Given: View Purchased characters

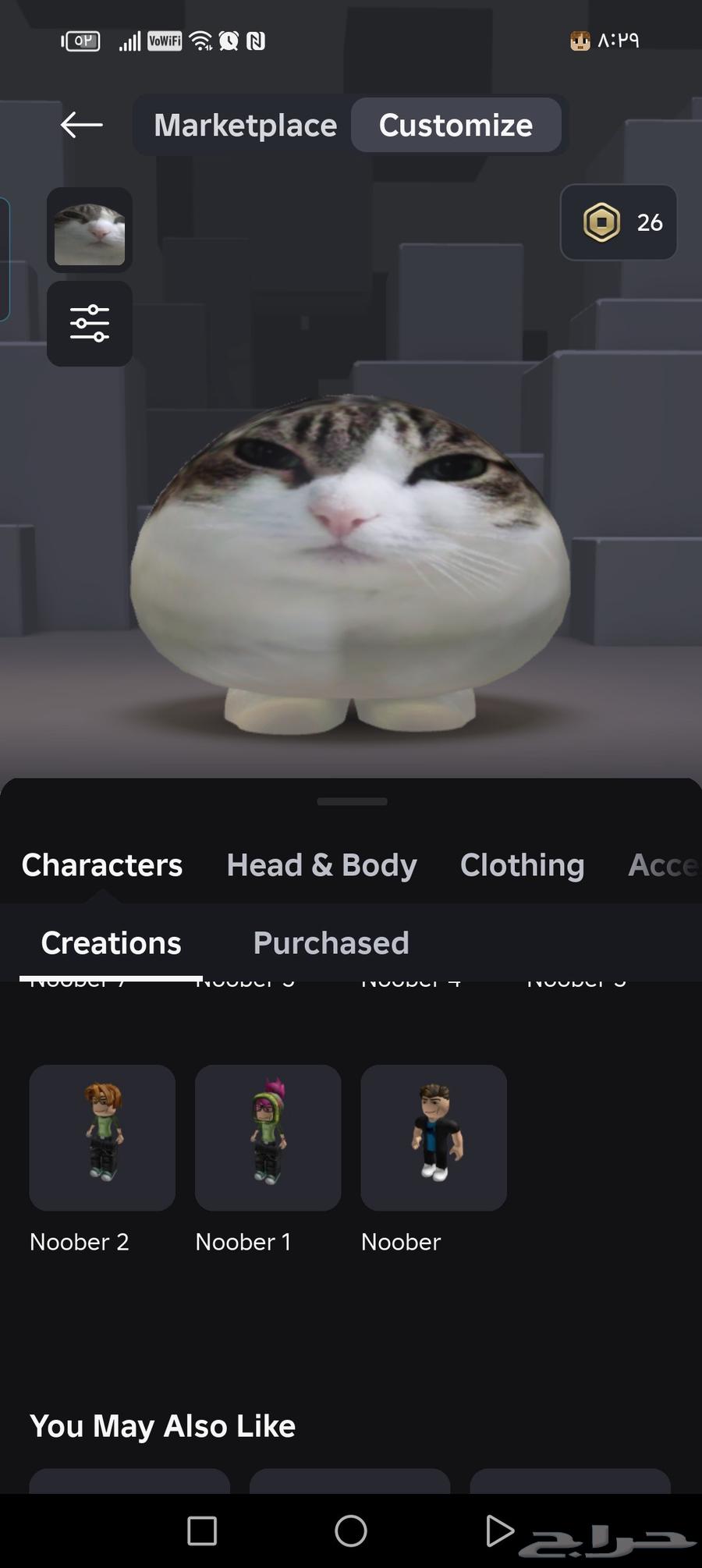Looking at the screenshot, I should click(x=331, y=943).
